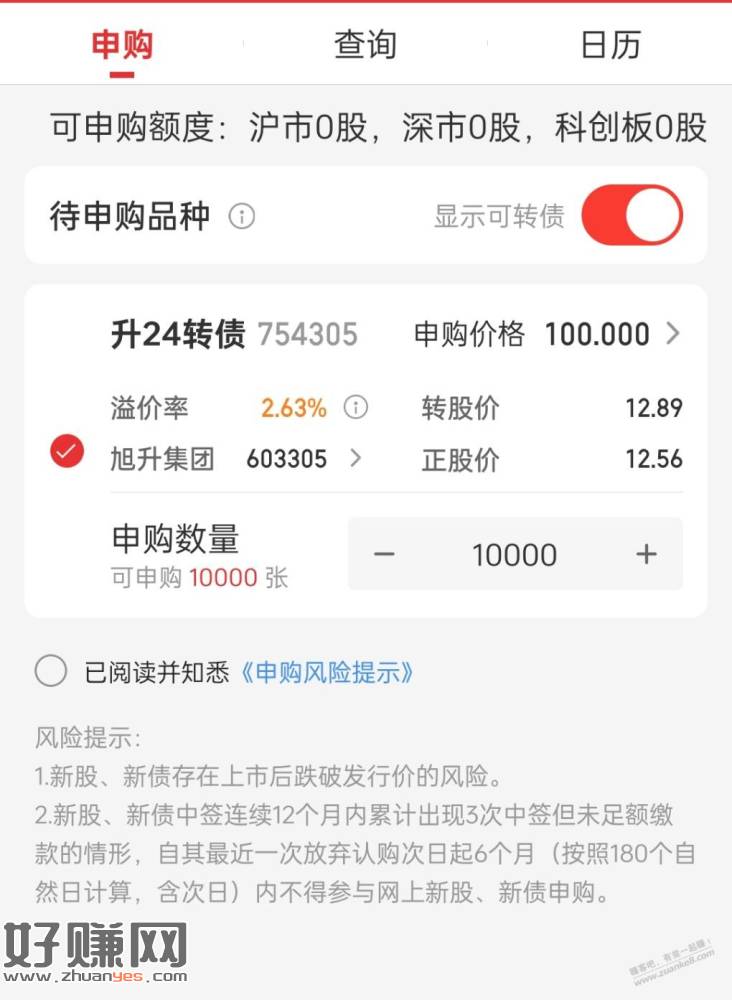Switch to the 日历 tab
Screen dimensions: 732x1000
[x=610, y=45]
